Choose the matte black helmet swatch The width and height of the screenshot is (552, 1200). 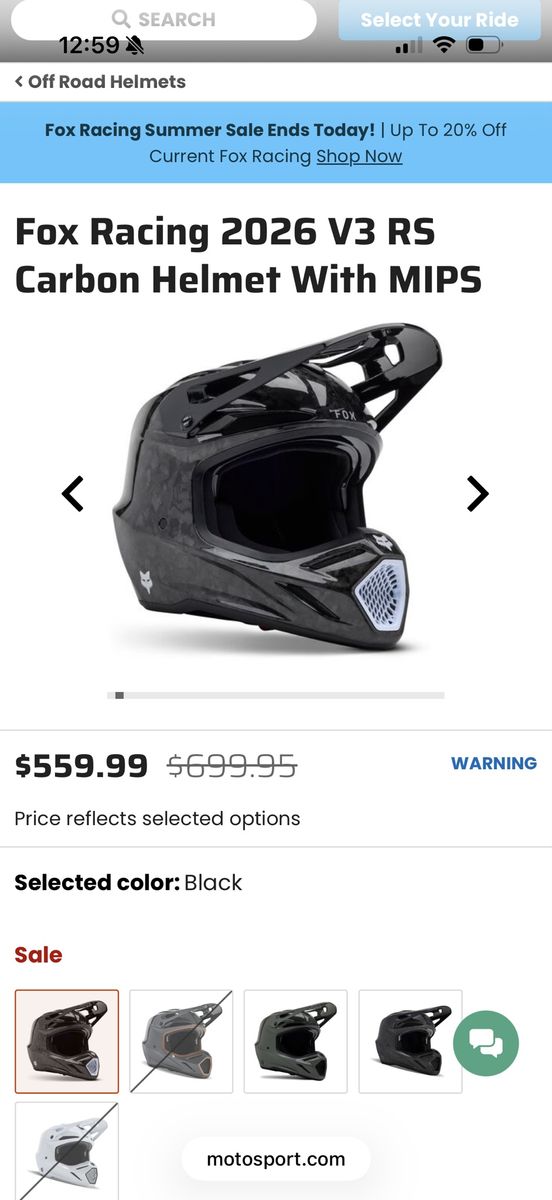point(410,1041)
